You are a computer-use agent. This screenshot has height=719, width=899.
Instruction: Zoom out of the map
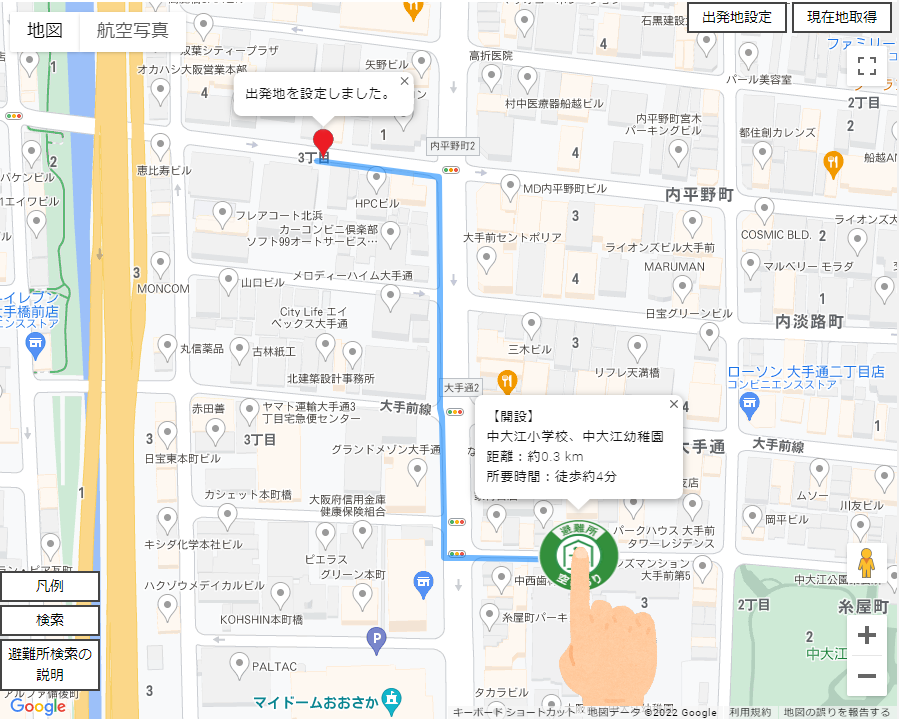(x=867, y=676)
